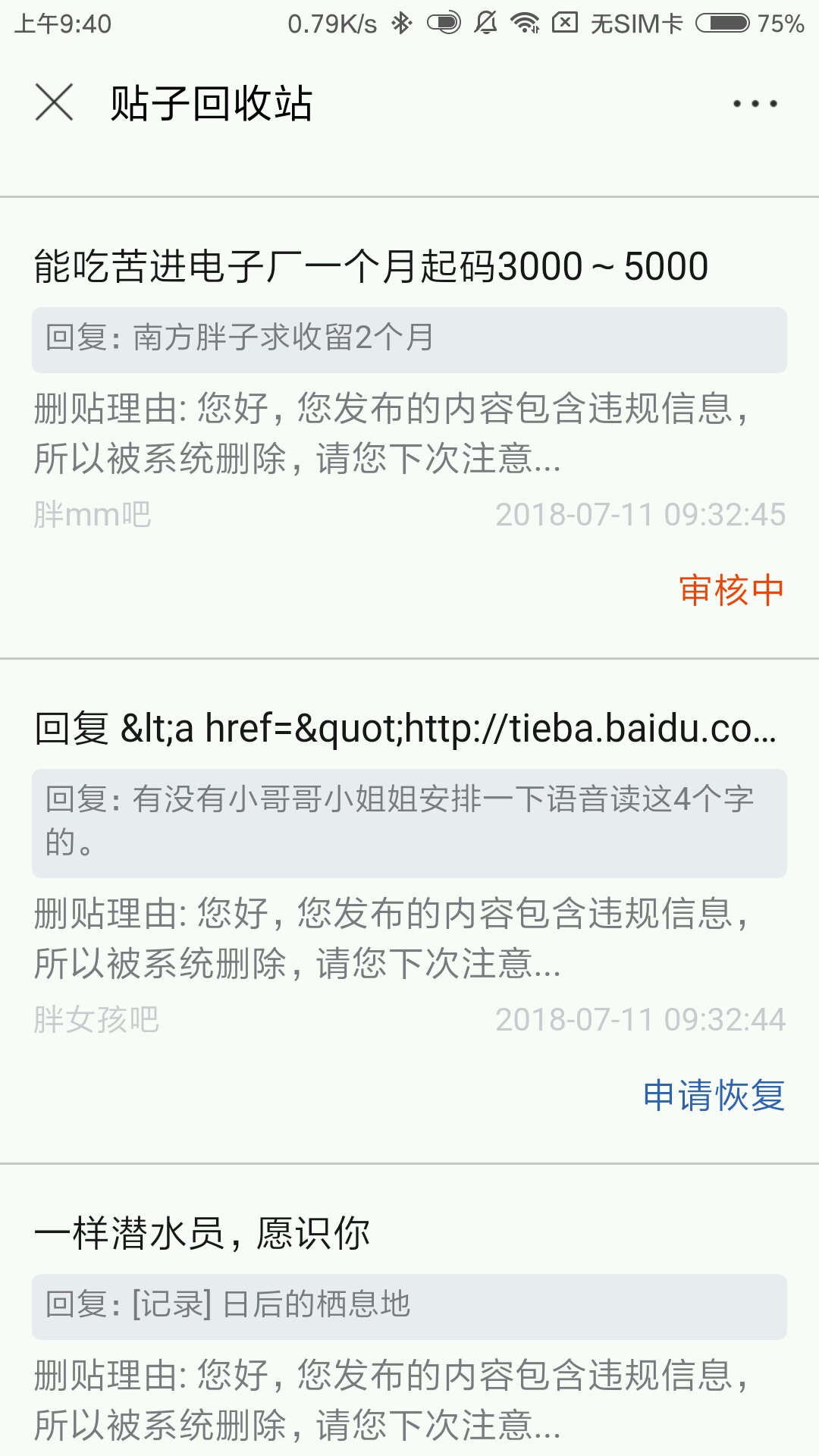Close the 贴子回收站 page
Image resolution: width=819 pixels, height=1456 pixels.
(54, 102)
